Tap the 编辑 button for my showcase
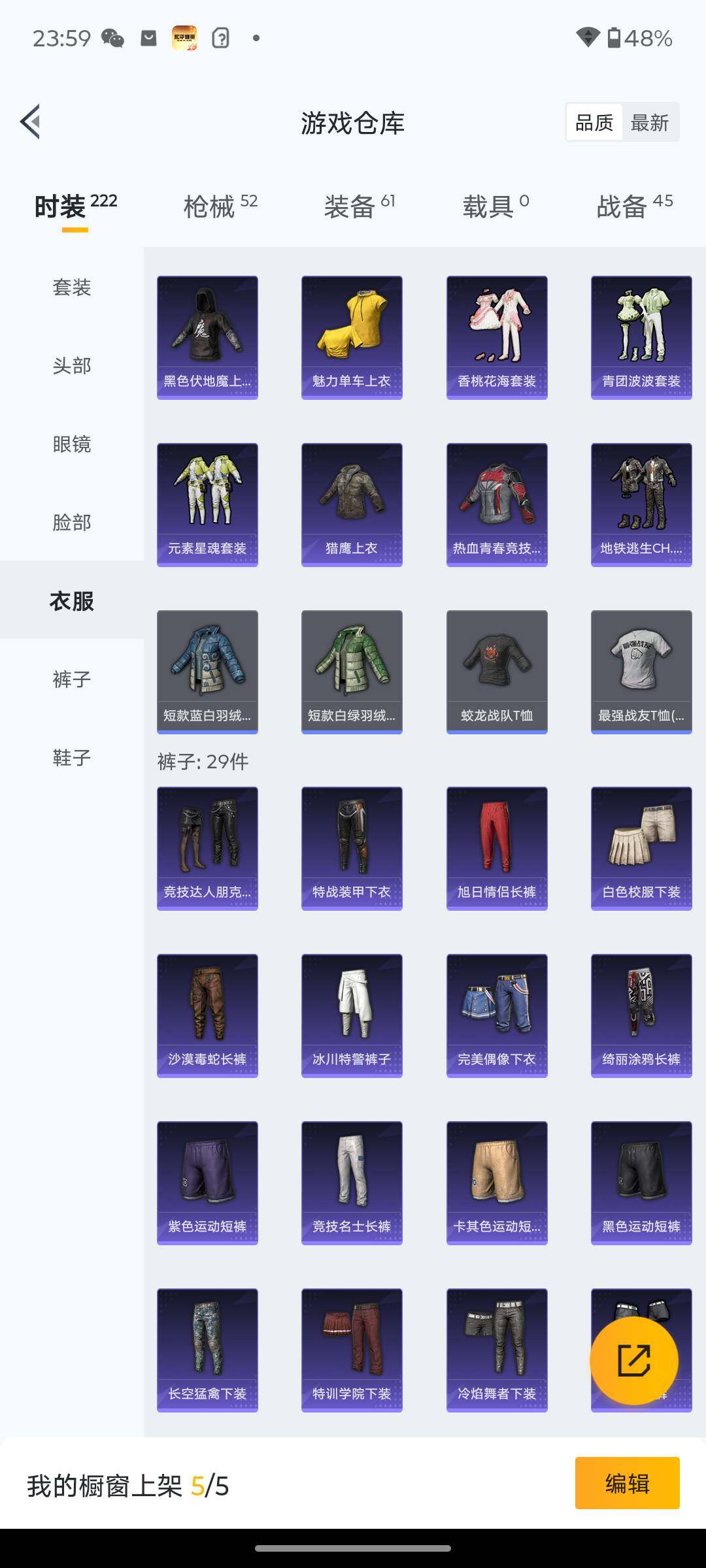706x1568 pixels. coord(627,1483)
